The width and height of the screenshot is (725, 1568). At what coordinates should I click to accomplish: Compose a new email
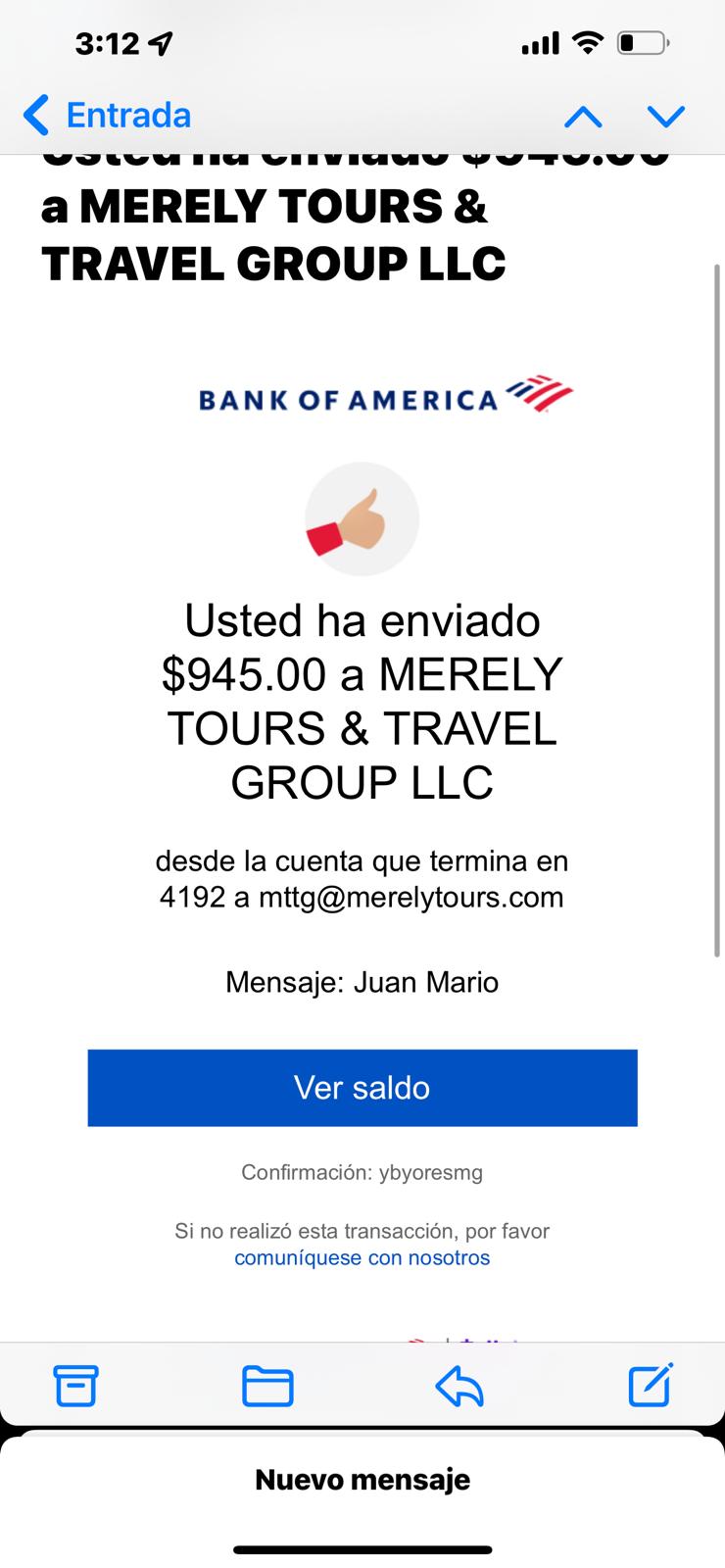[x=651, y=1385]
